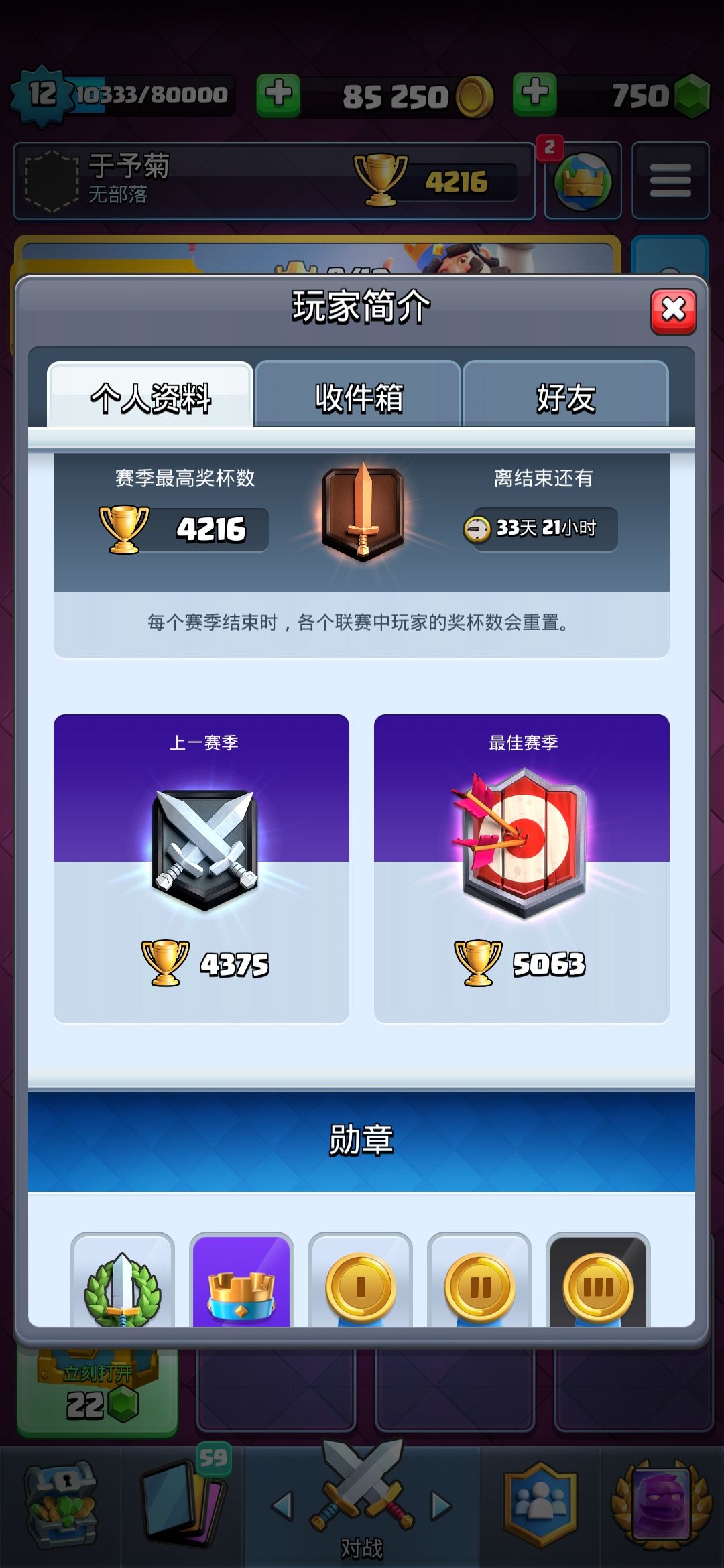Tap the laurel sword badge

[123, 1280]
